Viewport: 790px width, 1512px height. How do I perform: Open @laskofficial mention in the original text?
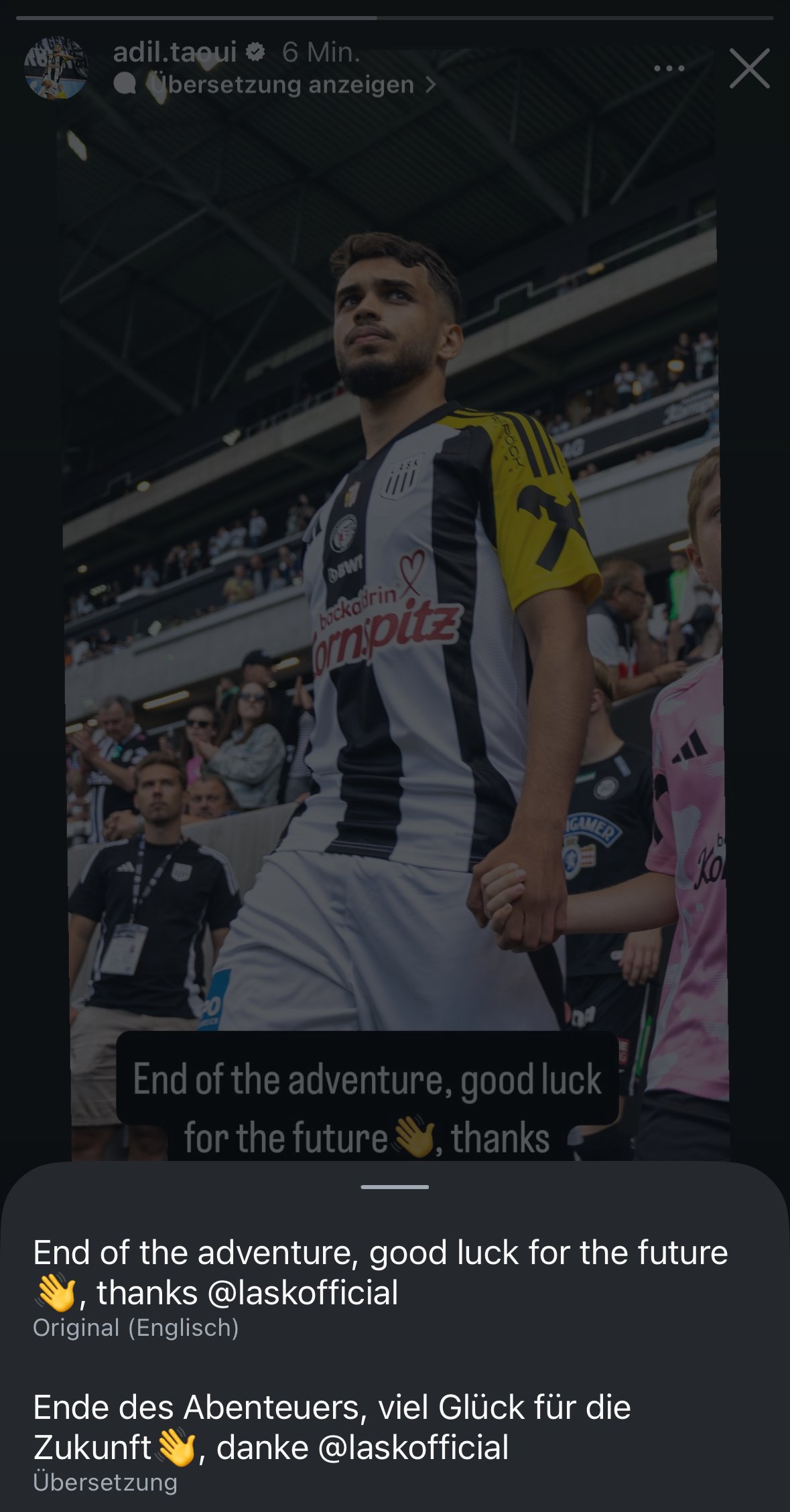tap(303, 1292)
